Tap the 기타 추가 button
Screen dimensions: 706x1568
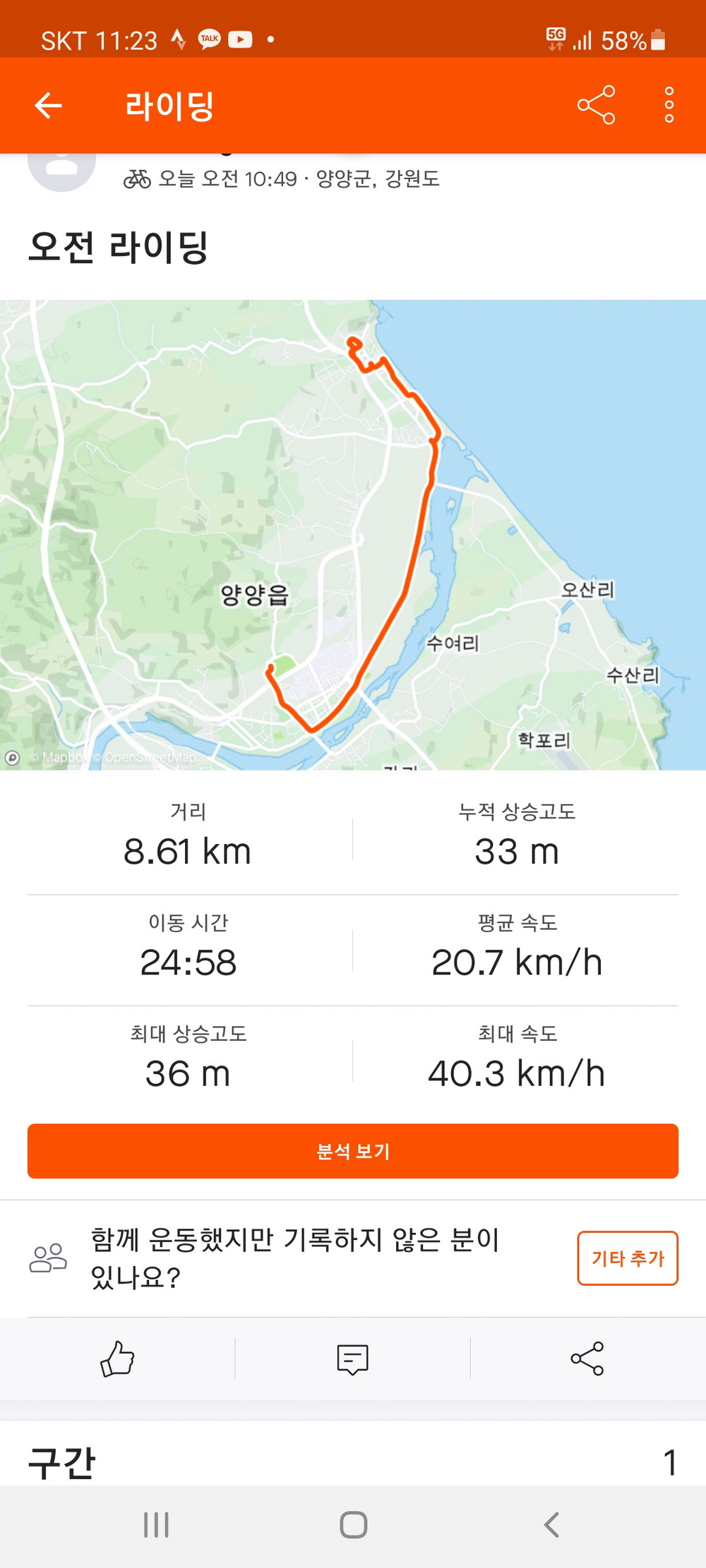pos(628,1258)
